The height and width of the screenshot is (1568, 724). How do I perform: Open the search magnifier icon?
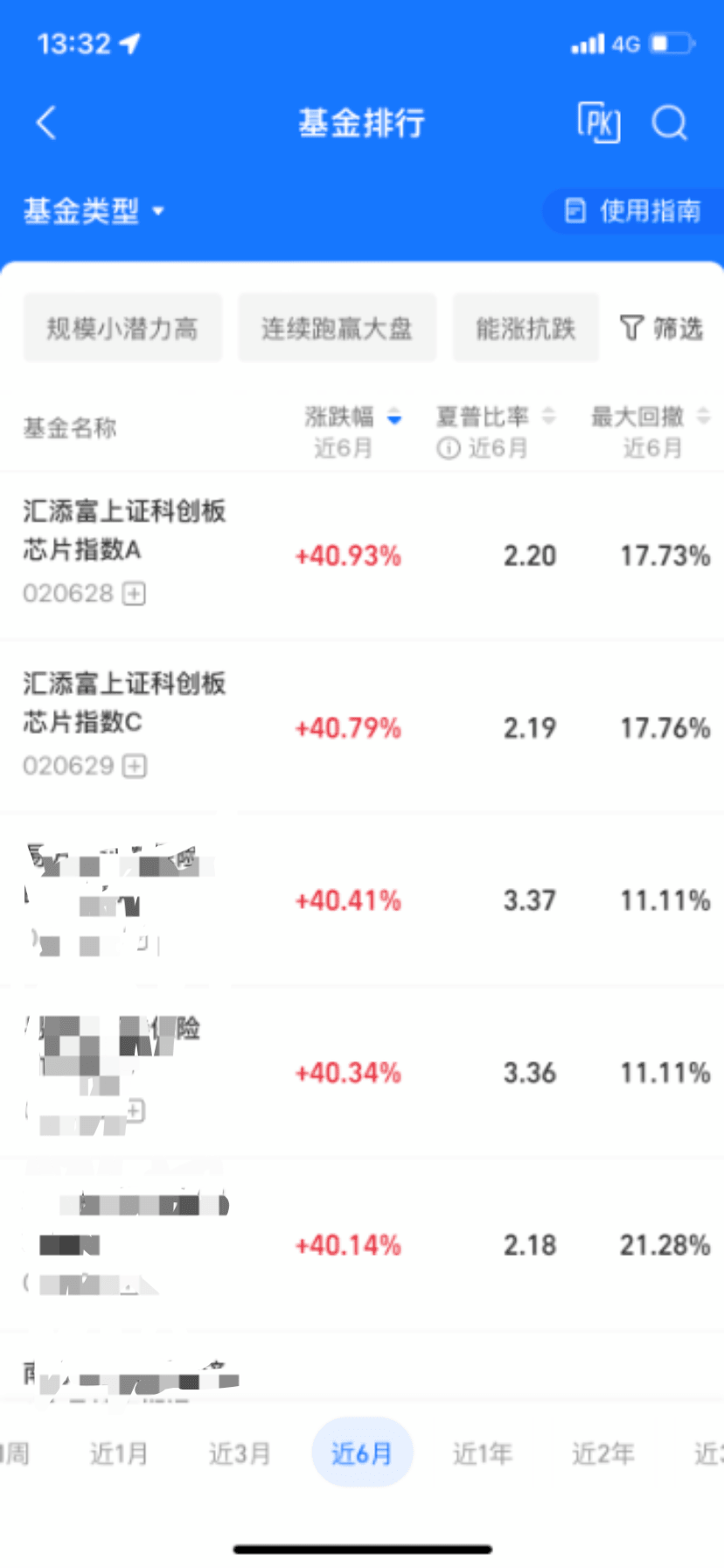click(670, 123)
